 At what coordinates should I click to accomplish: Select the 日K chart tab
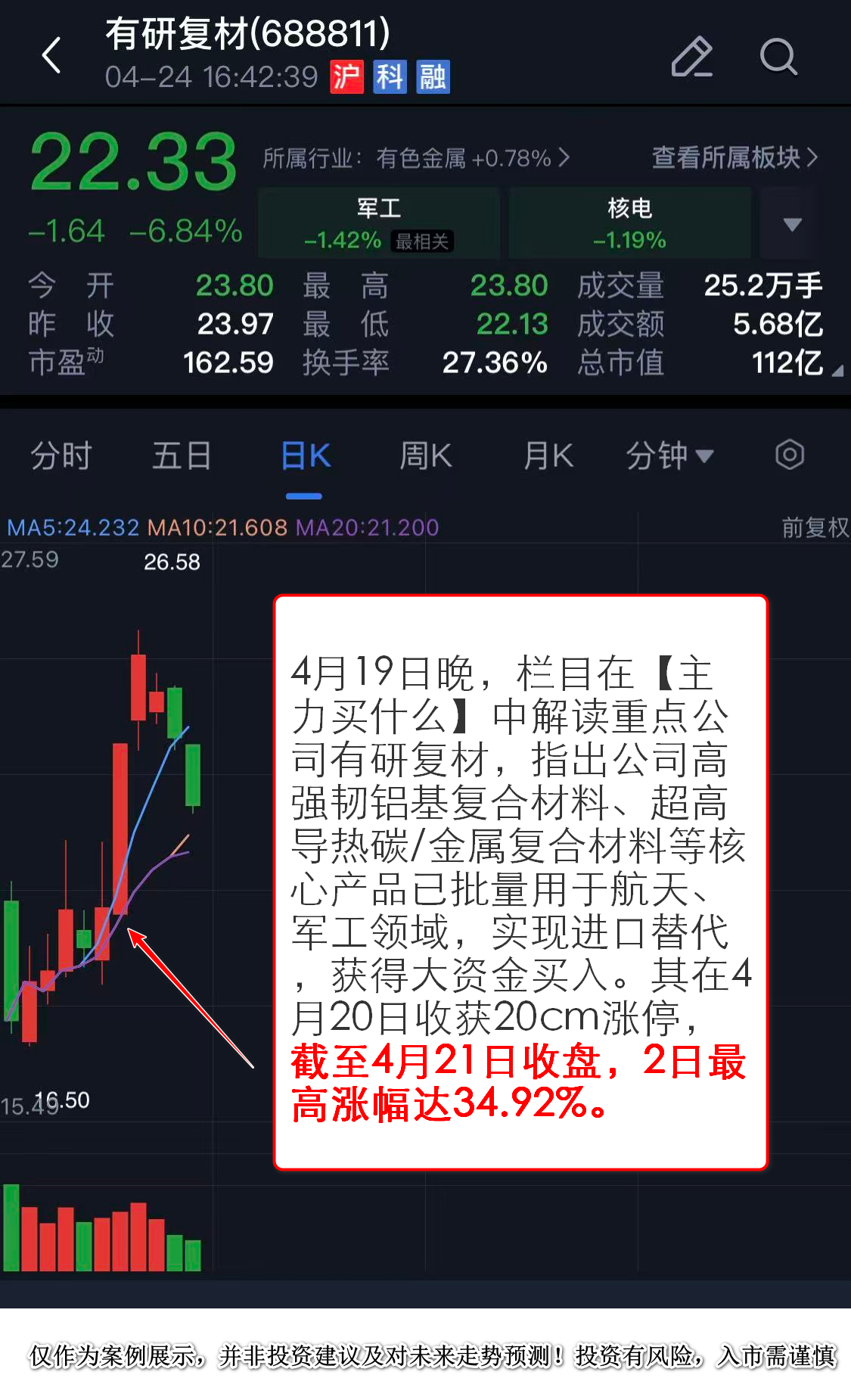point(305,456)
